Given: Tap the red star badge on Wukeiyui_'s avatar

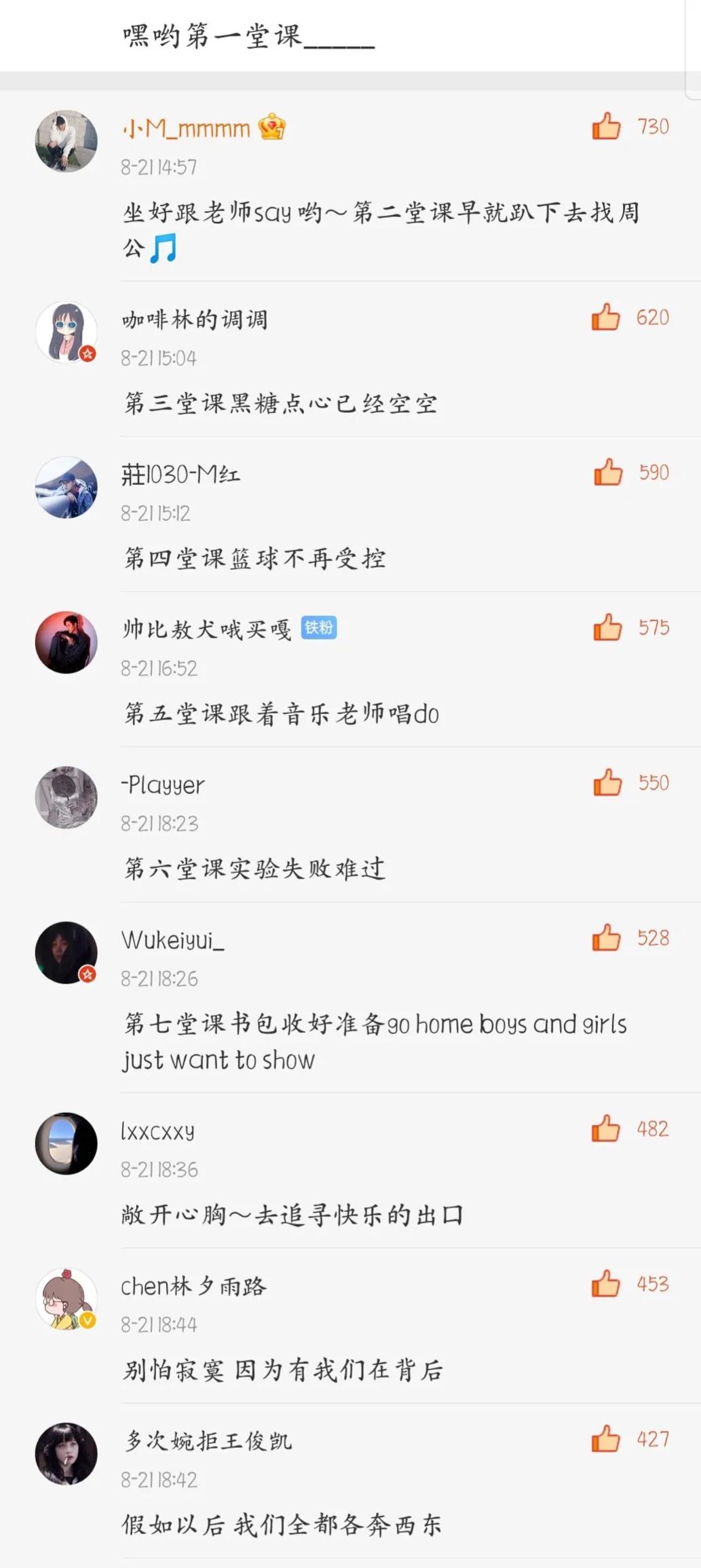Looking at the screenshot, I should [87, 973].
